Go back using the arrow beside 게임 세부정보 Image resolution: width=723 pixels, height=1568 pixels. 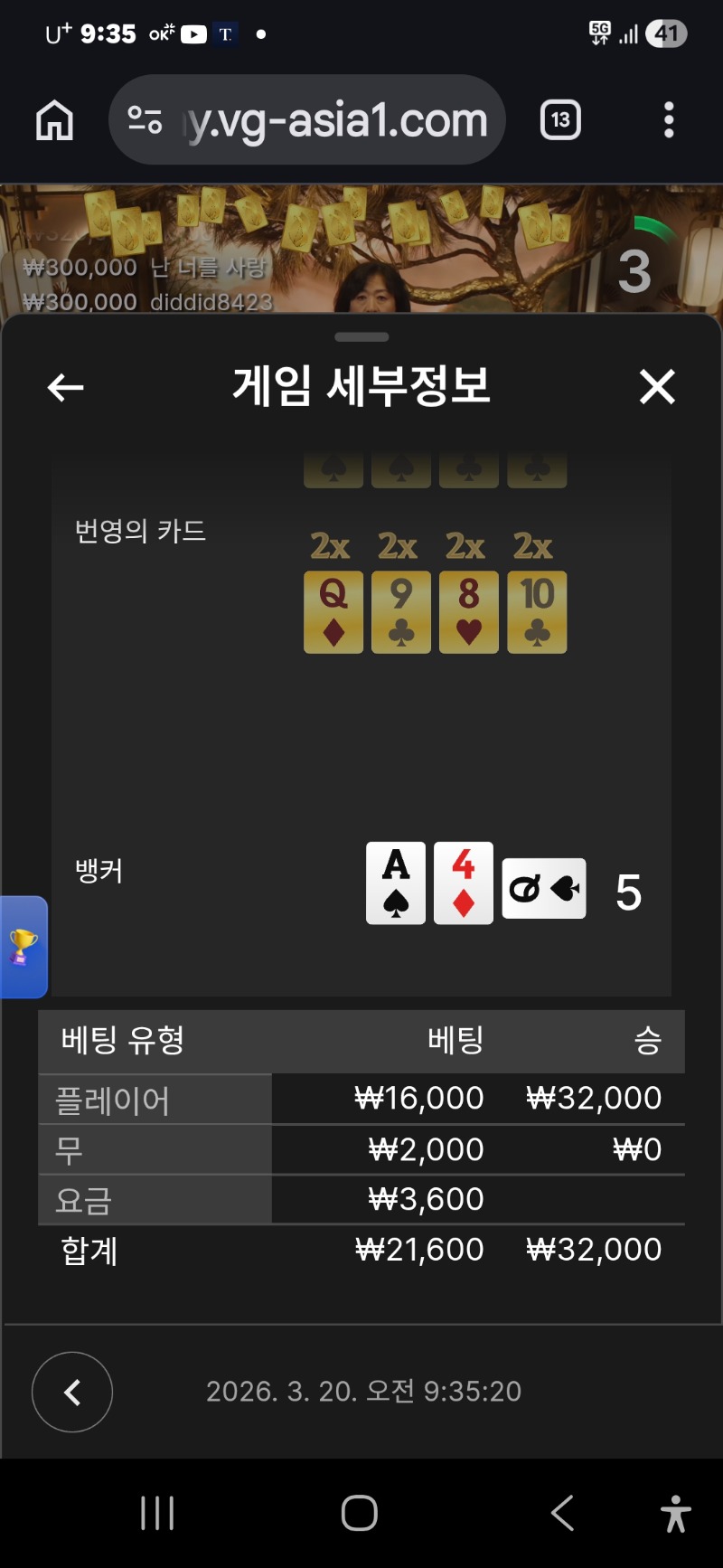[x=65, y=388]
